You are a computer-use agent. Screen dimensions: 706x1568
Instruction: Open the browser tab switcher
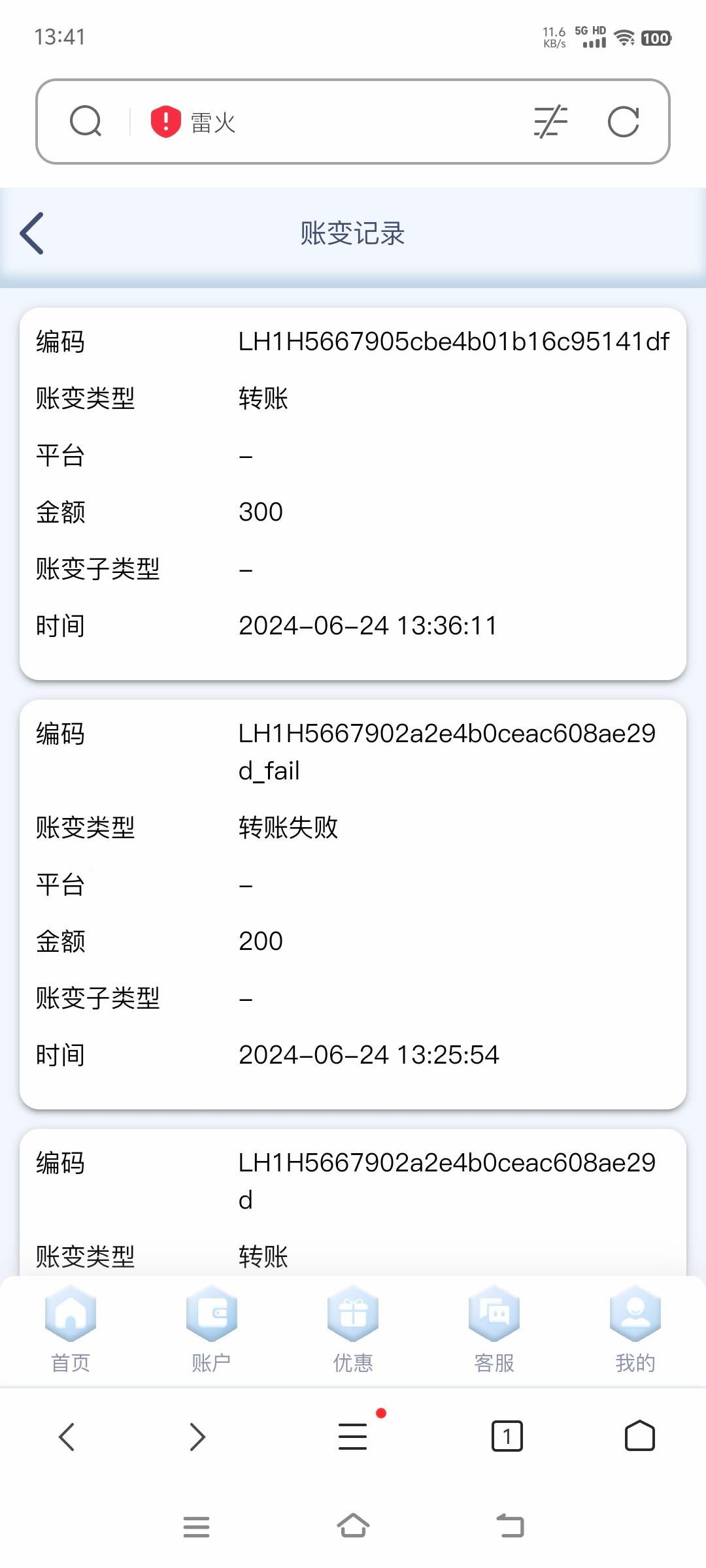click(x=507, y=1437)
